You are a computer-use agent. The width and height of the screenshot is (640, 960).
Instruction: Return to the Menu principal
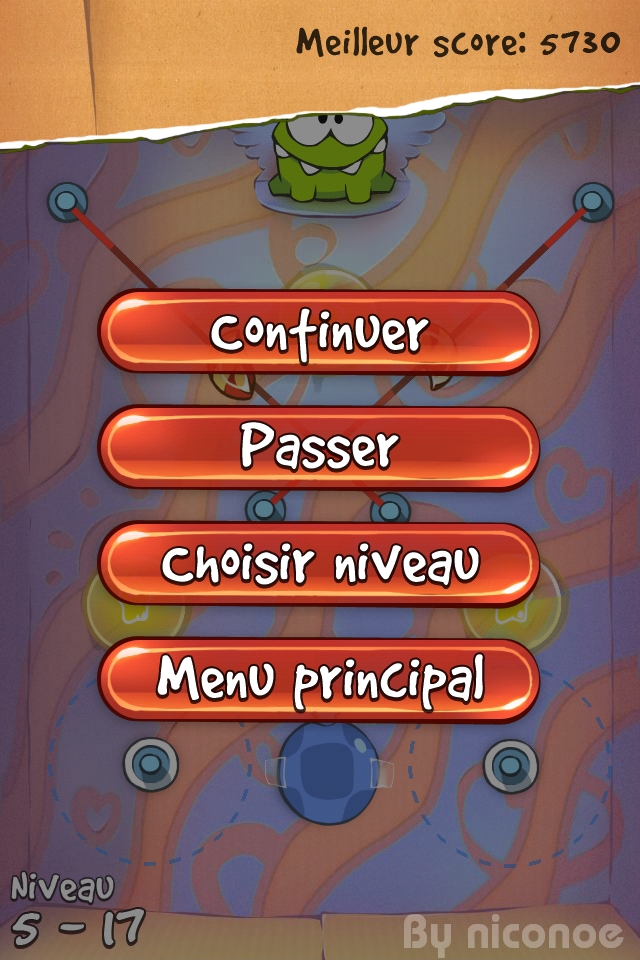point(319,680)
